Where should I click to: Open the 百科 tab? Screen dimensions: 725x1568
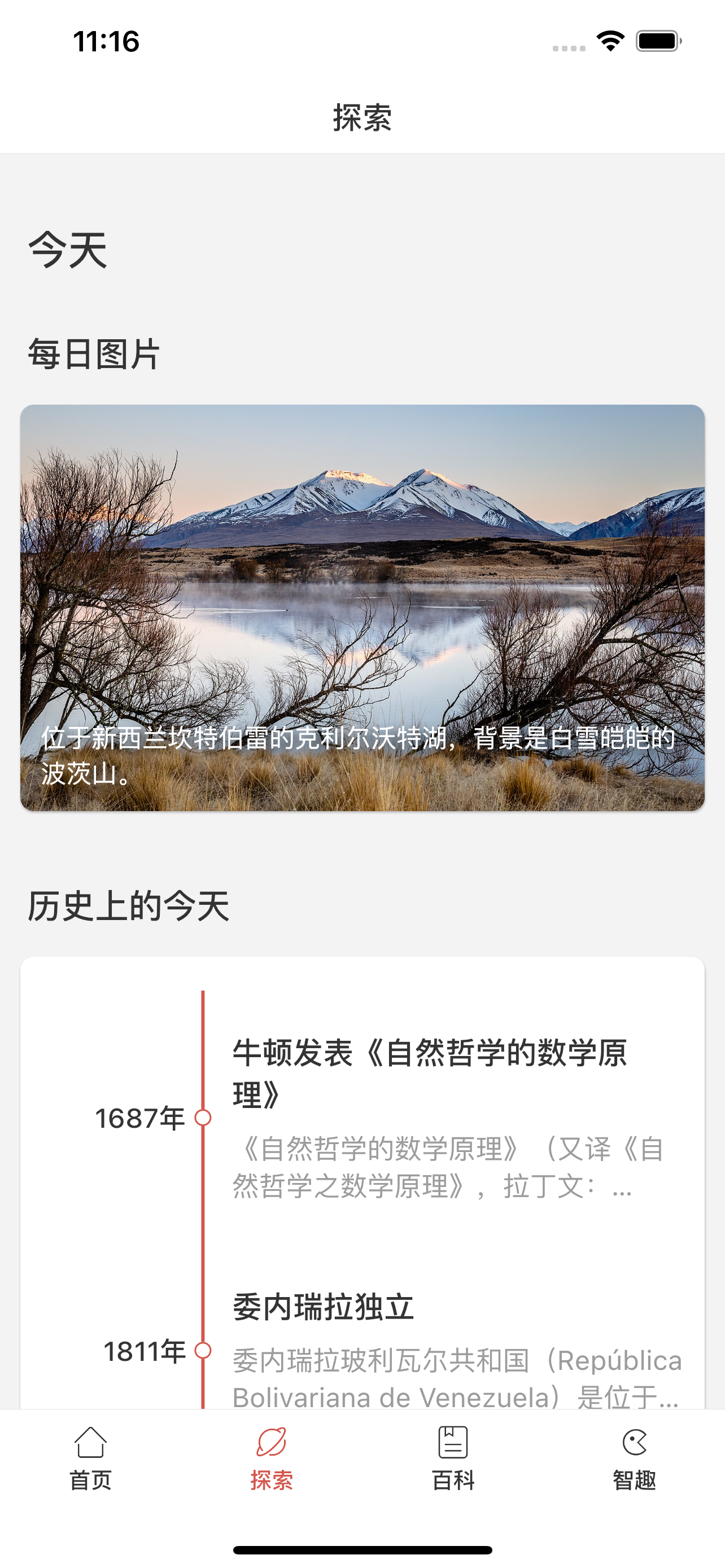tap(453, 1457)
